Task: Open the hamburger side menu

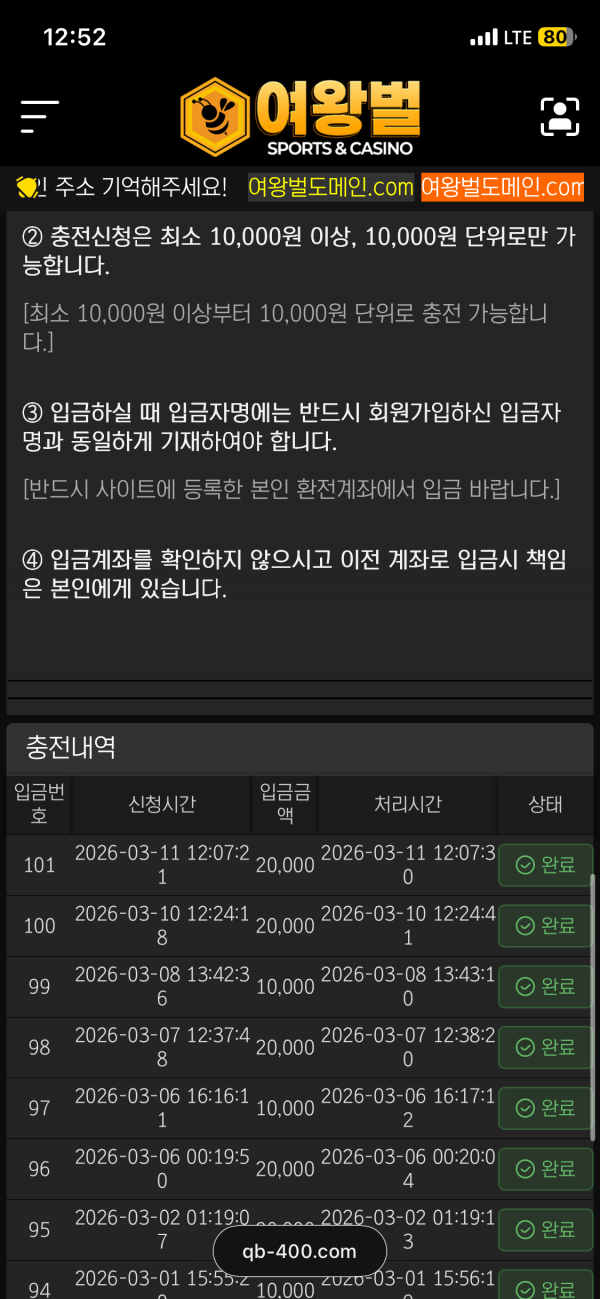Action: coord(40,117)
